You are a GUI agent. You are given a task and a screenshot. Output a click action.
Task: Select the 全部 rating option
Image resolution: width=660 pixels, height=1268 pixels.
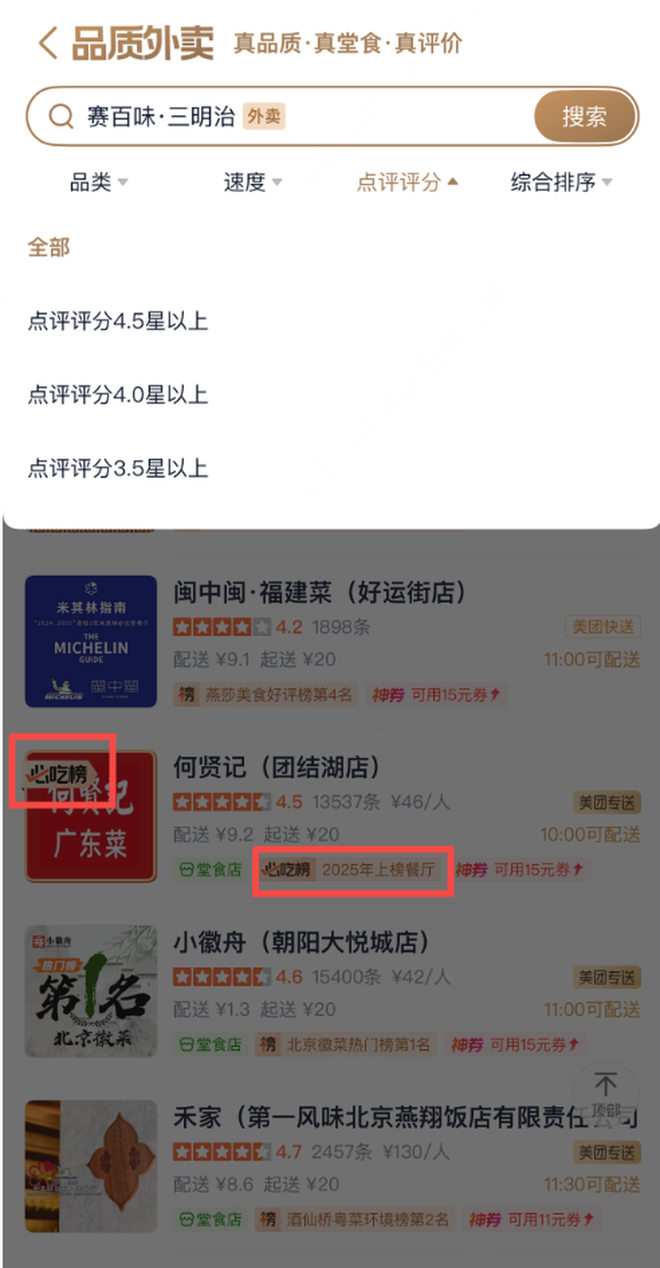(48, 247)
